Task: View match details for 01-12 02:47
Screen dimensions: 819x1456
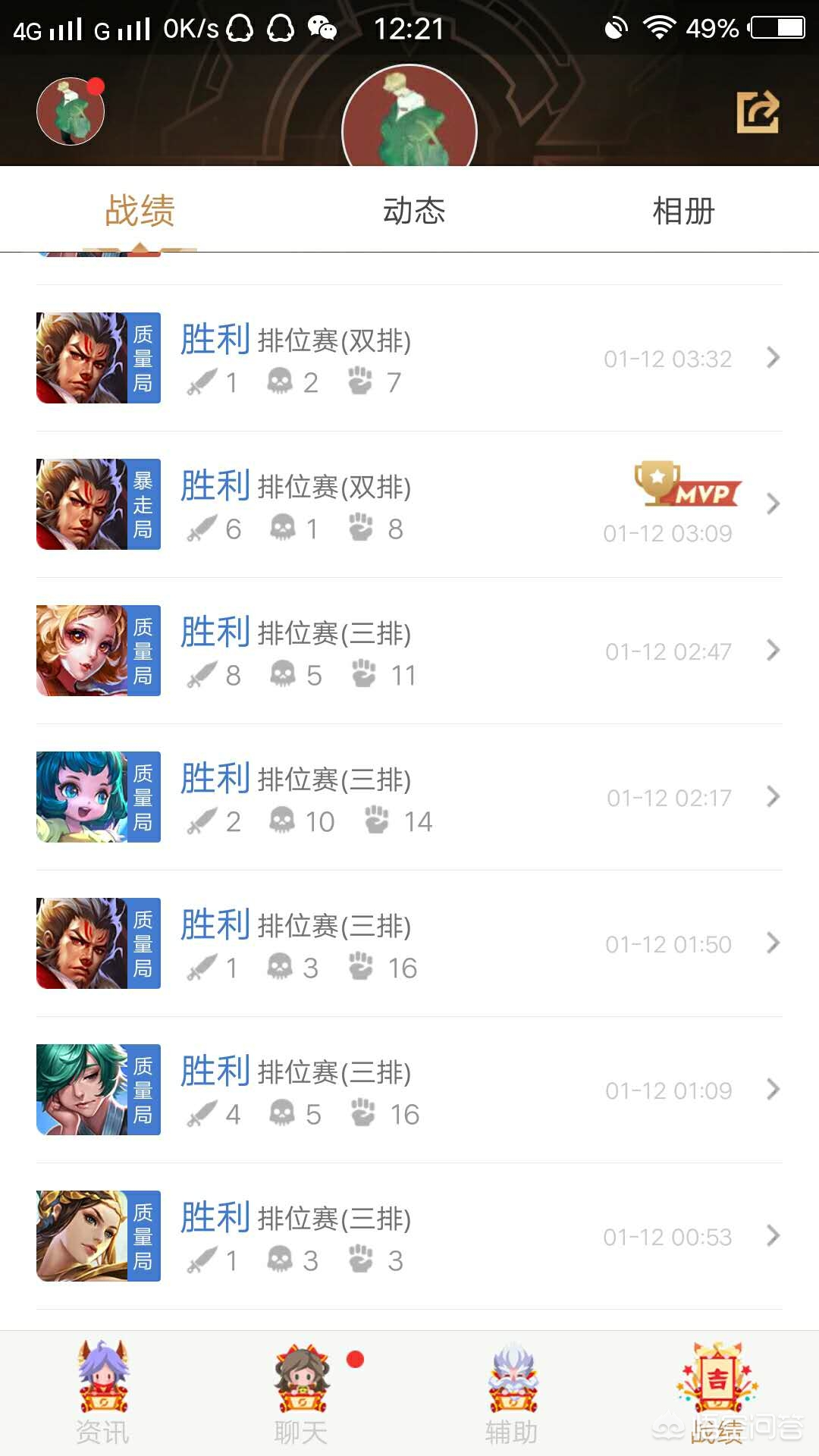Action: (409, 651)
